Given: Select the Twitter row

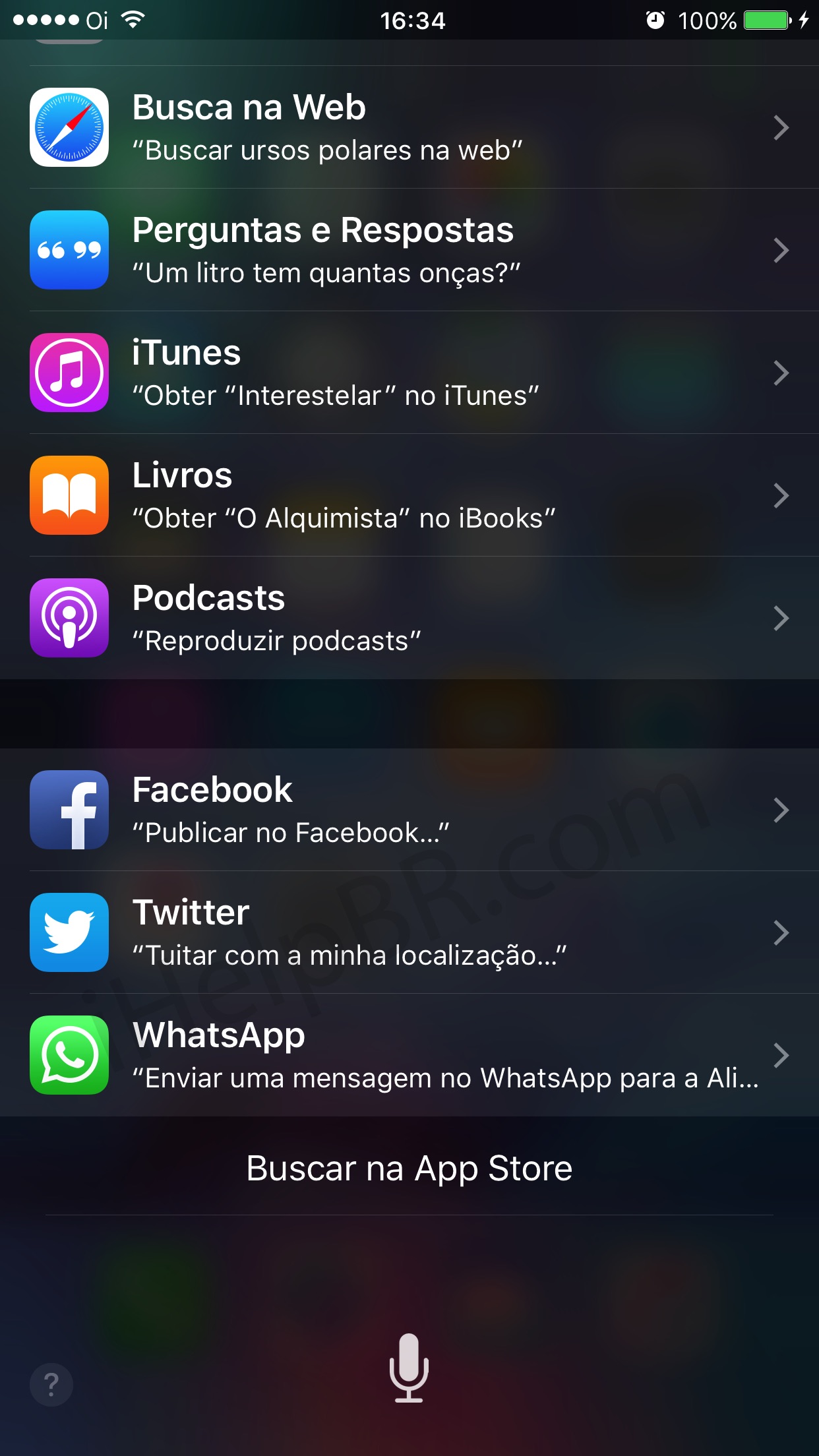Looking at the screenshot, I should coord(409,932).
